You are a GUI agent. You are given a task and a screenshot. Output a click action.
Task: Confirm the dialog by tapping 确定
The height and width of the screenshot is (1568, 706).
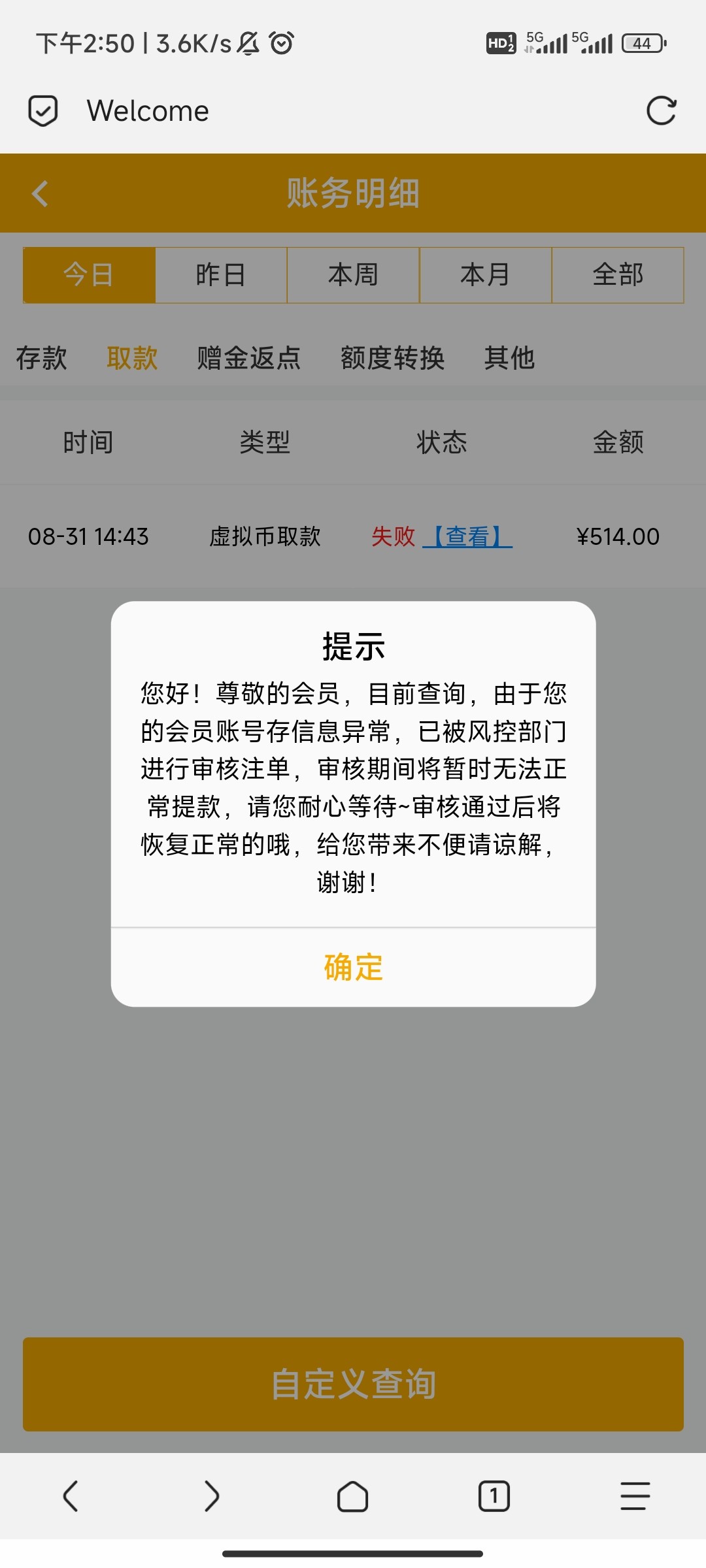(x=352, y=970)
